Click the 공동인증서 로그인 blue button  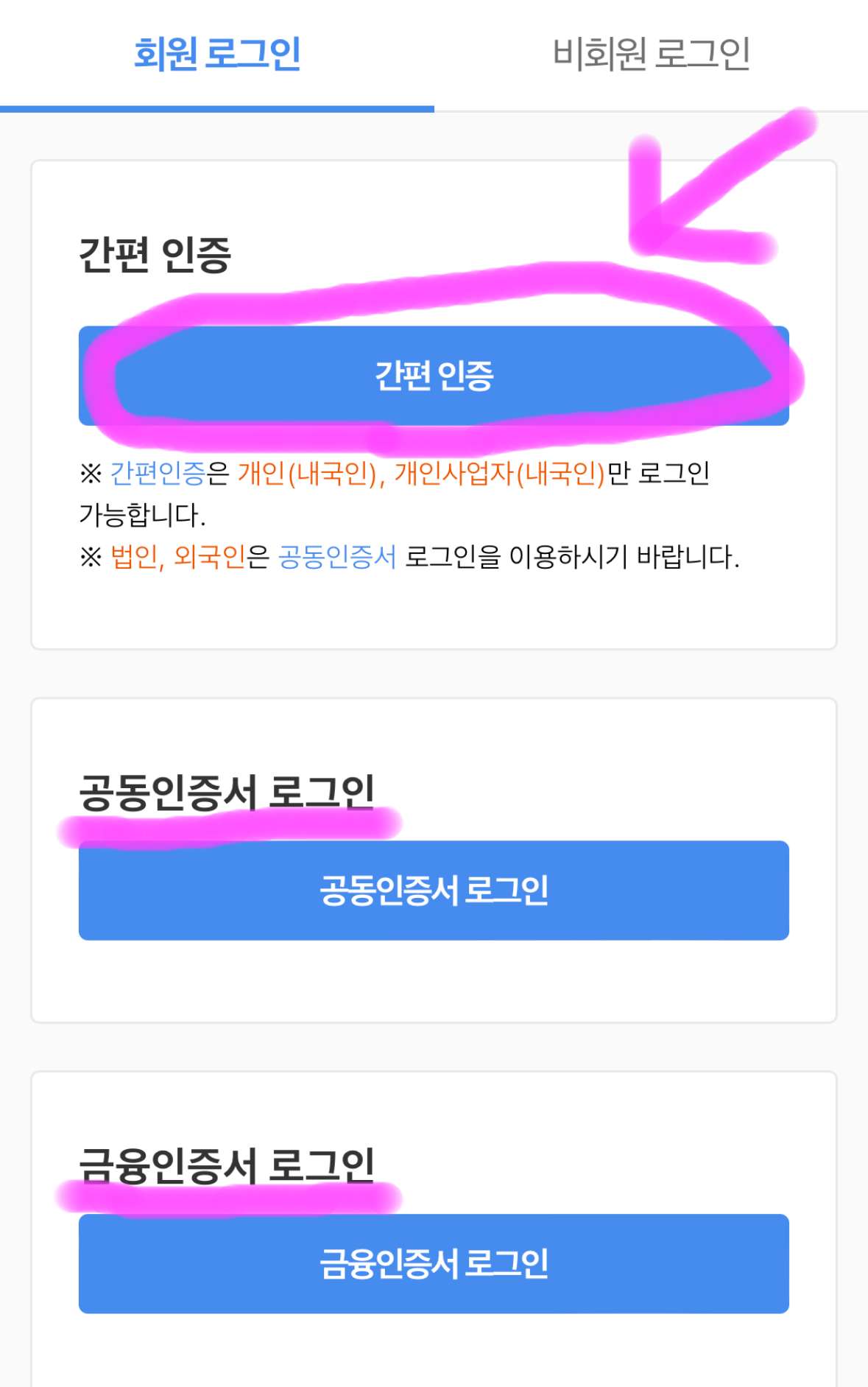click(434, 891)
